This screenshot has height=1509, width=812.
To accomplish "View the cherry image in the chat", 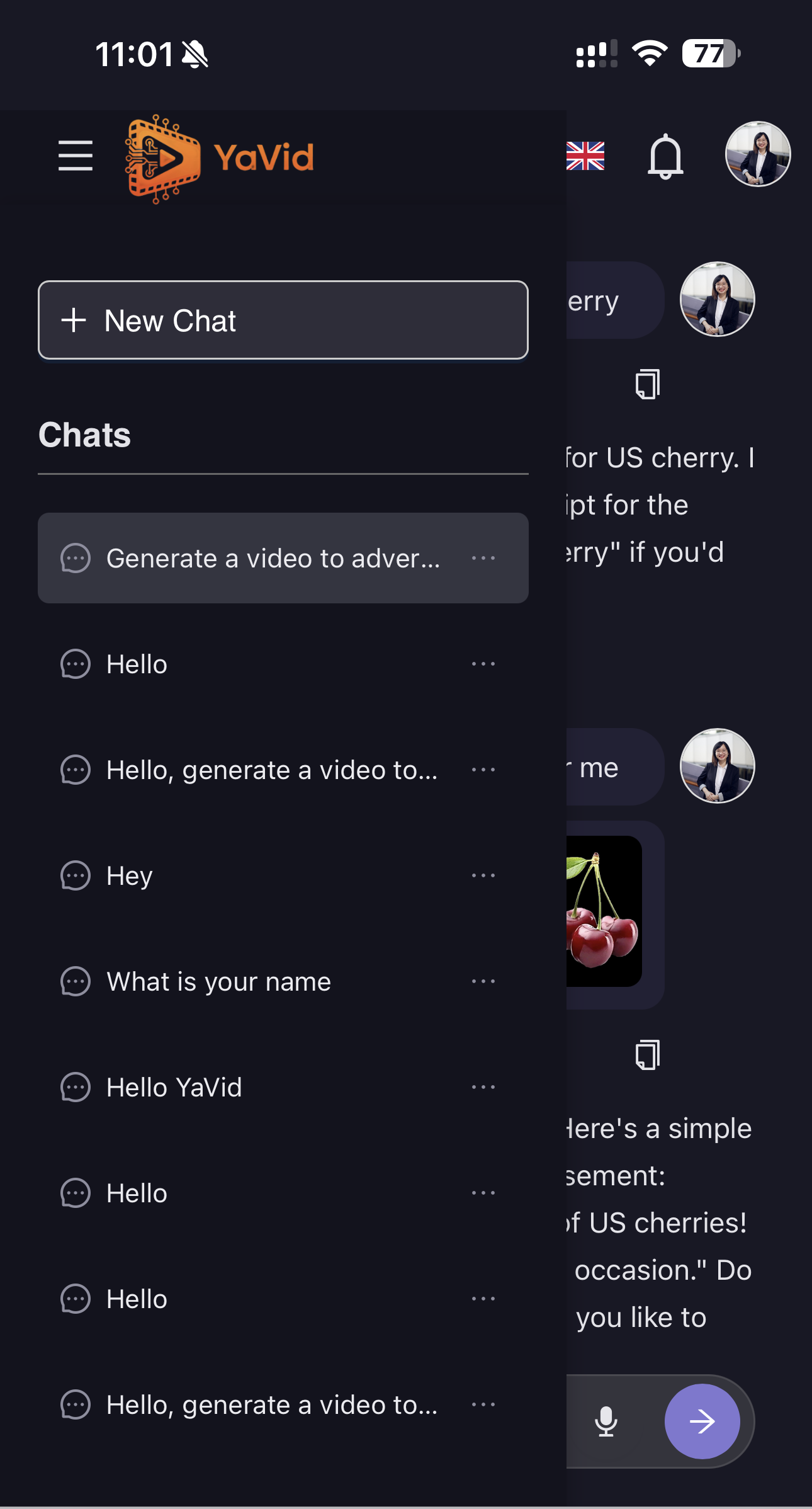I will click(x=603, y=911).
